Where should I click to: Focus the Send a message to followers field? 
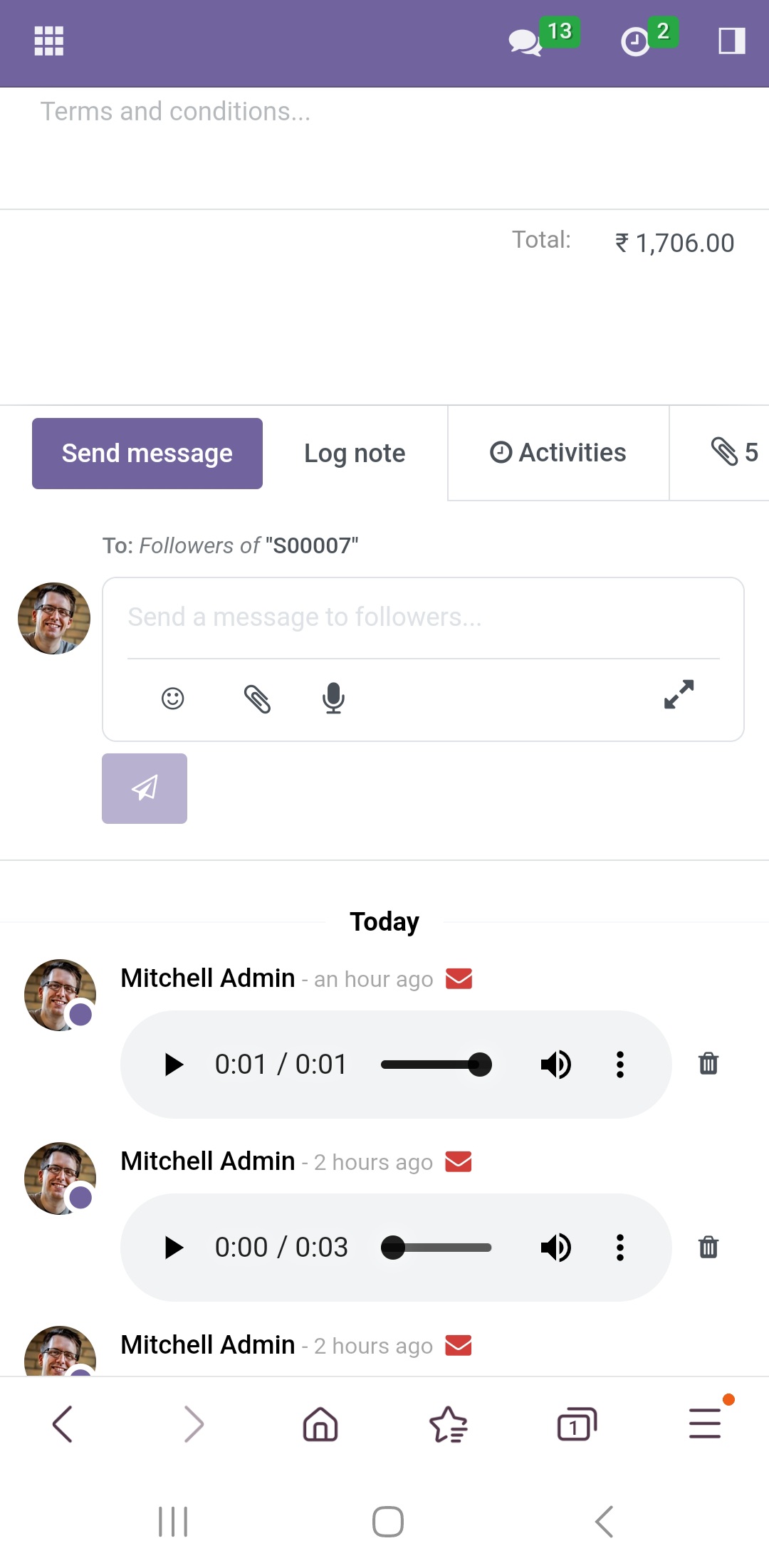coord(423,617)
